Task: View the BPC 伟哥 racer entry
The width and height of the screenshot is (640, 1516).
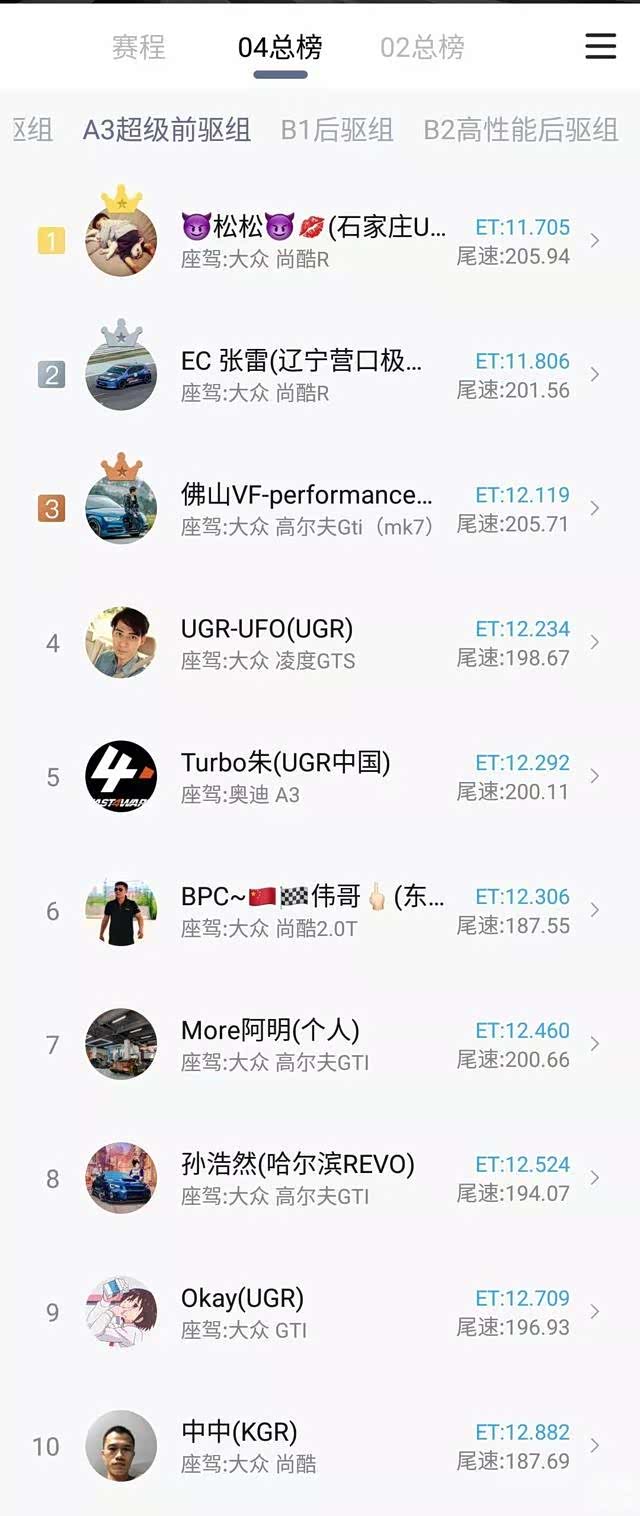Action: tap(320, 910)
